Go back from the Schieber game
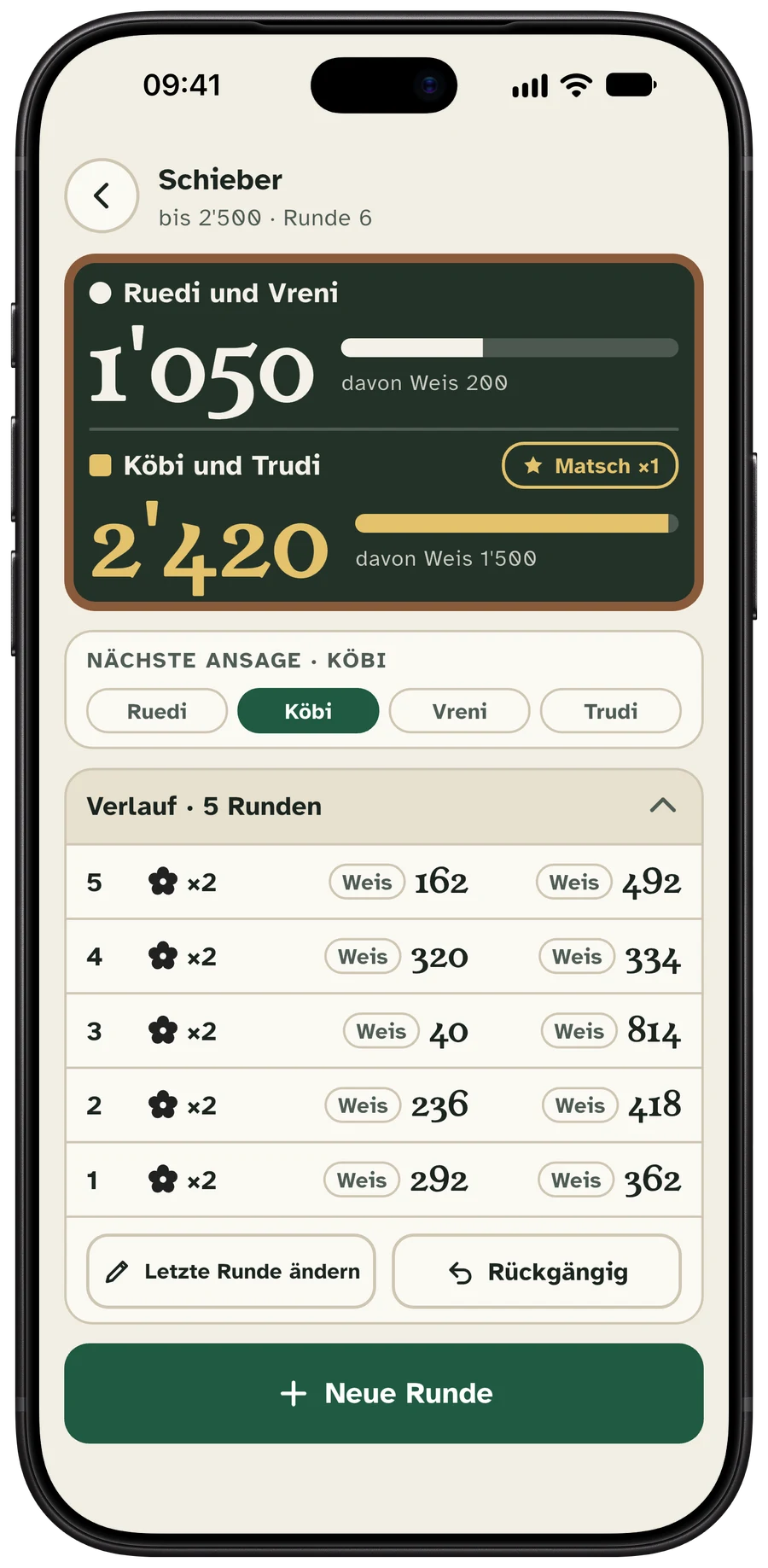The height and width of the screenshot is (1568, 768). (x=102, y=195)
